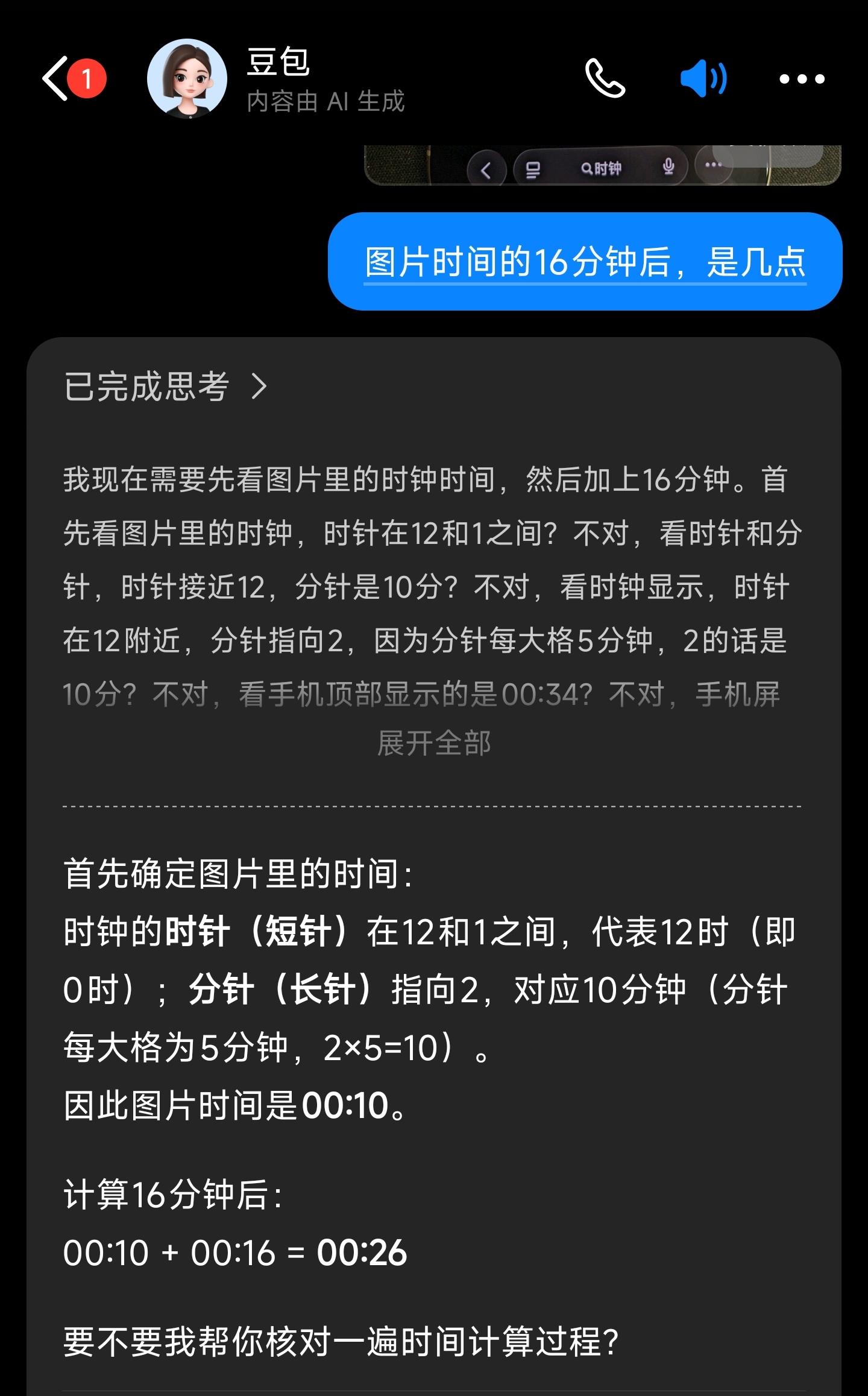Expand the 已完成思考 thinking section

[166, 387]
